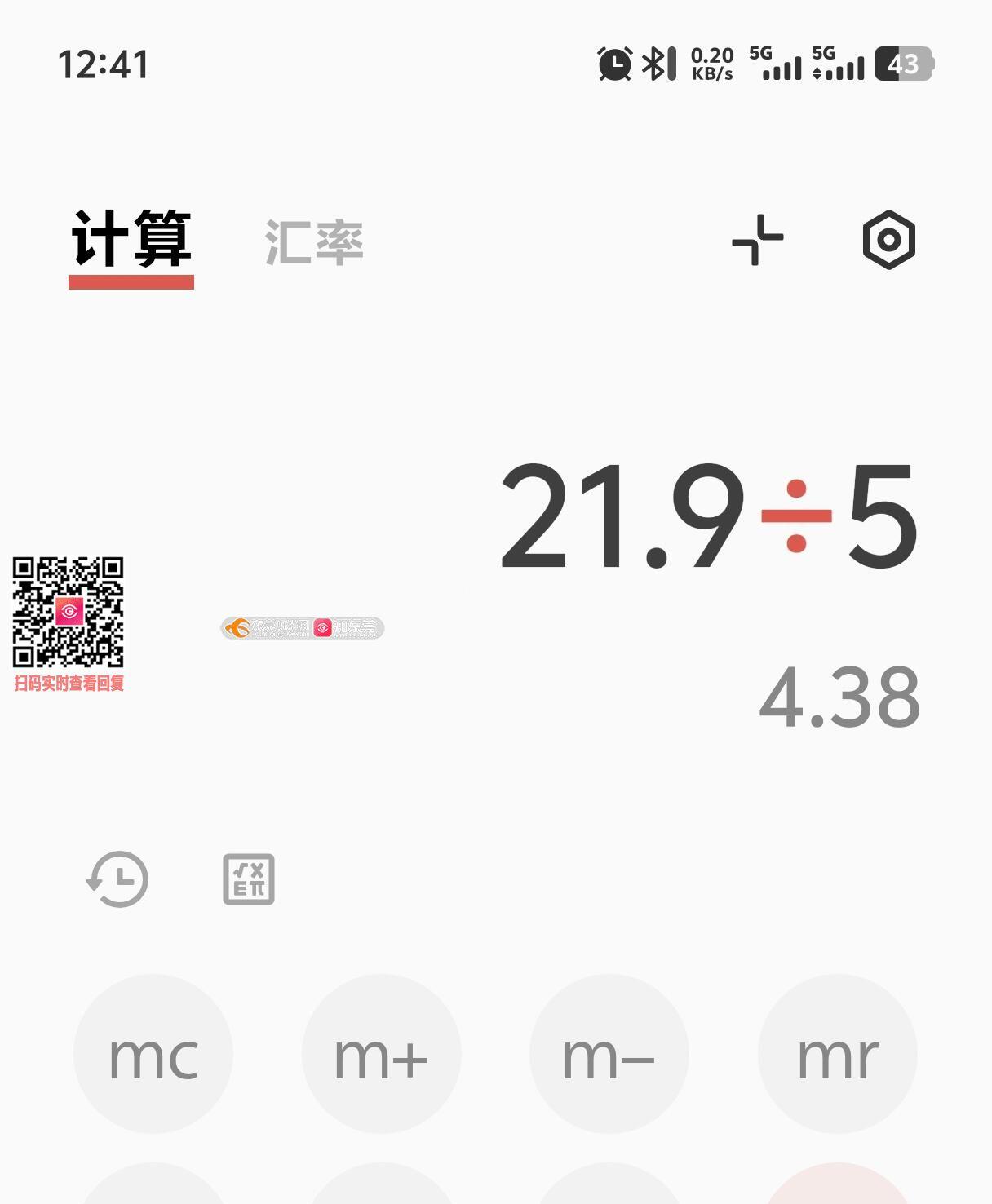
Task: Add result to memory with m+
Action: coord(381,1054)
